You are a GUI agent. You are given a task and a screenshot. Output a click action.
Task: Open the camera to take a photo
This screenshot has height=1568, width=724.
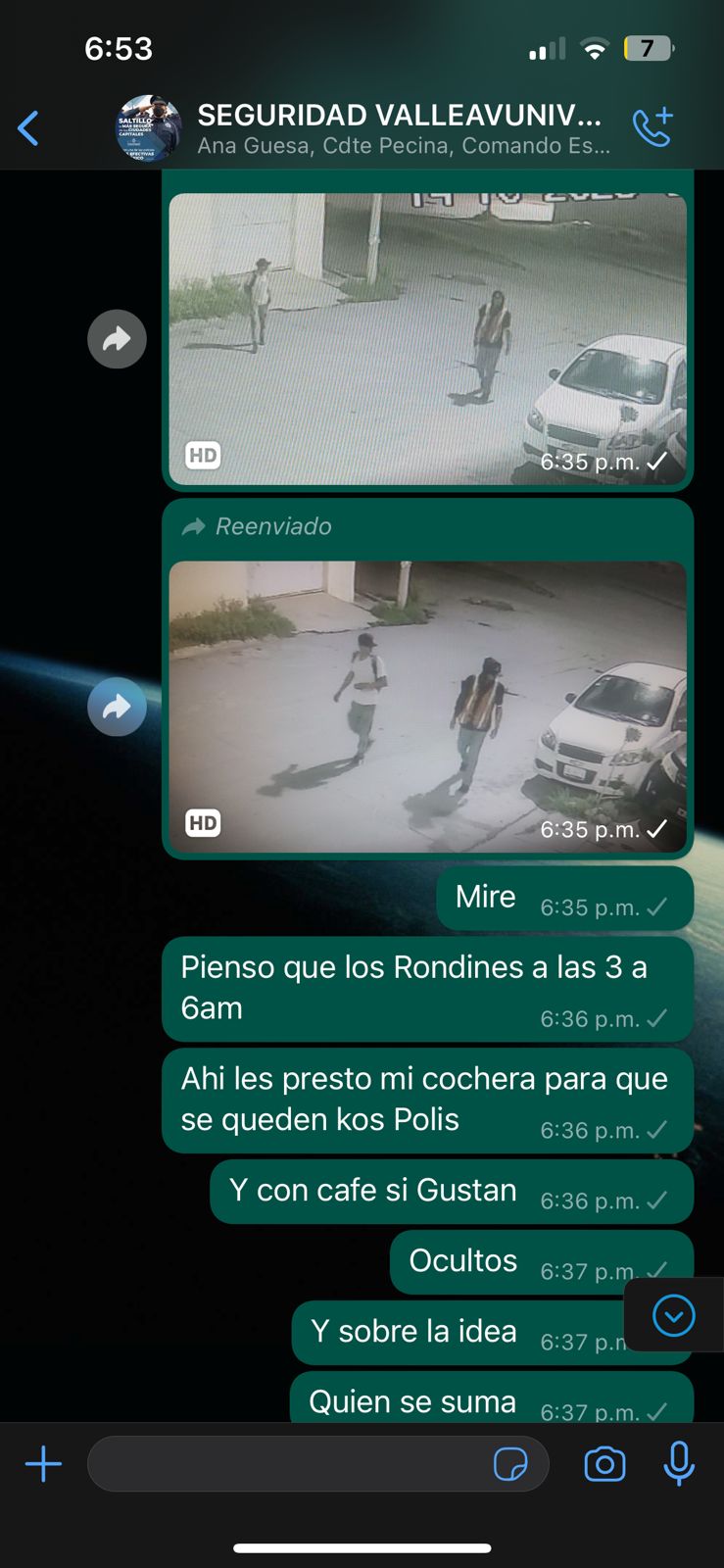point(604,1464)
